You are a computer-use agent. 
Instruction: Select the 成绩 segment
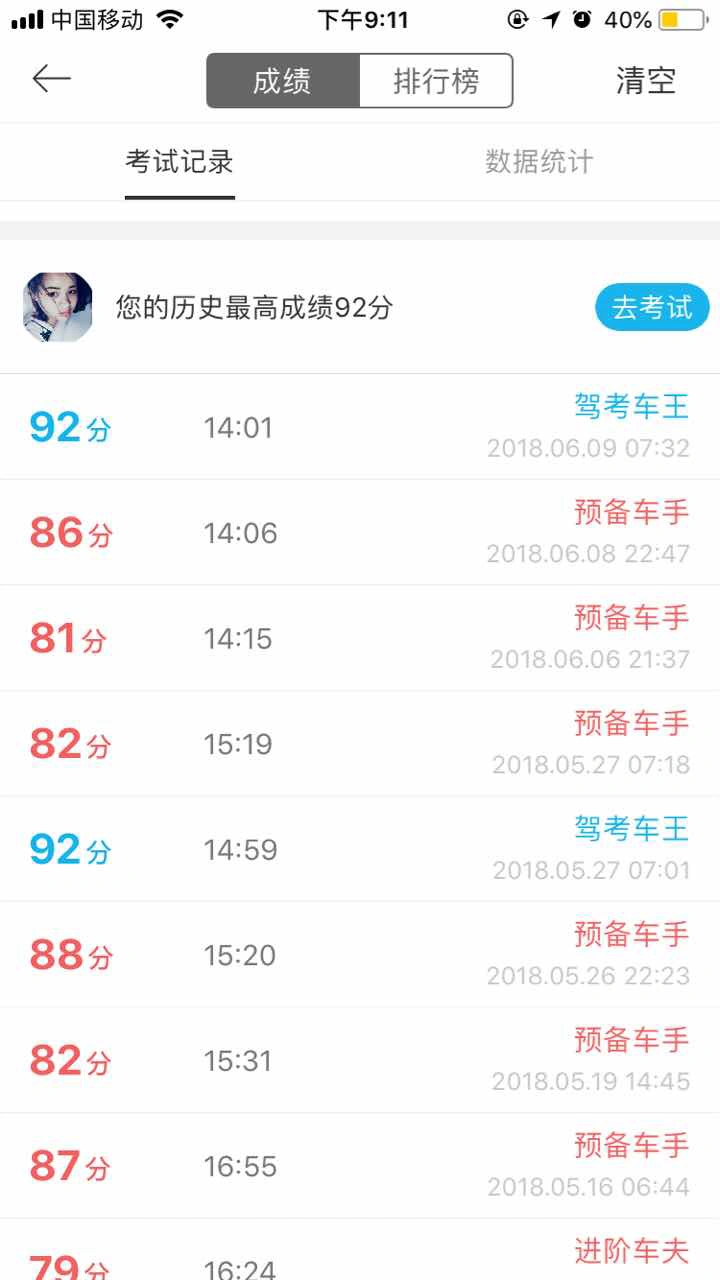[x=283, y=81]
